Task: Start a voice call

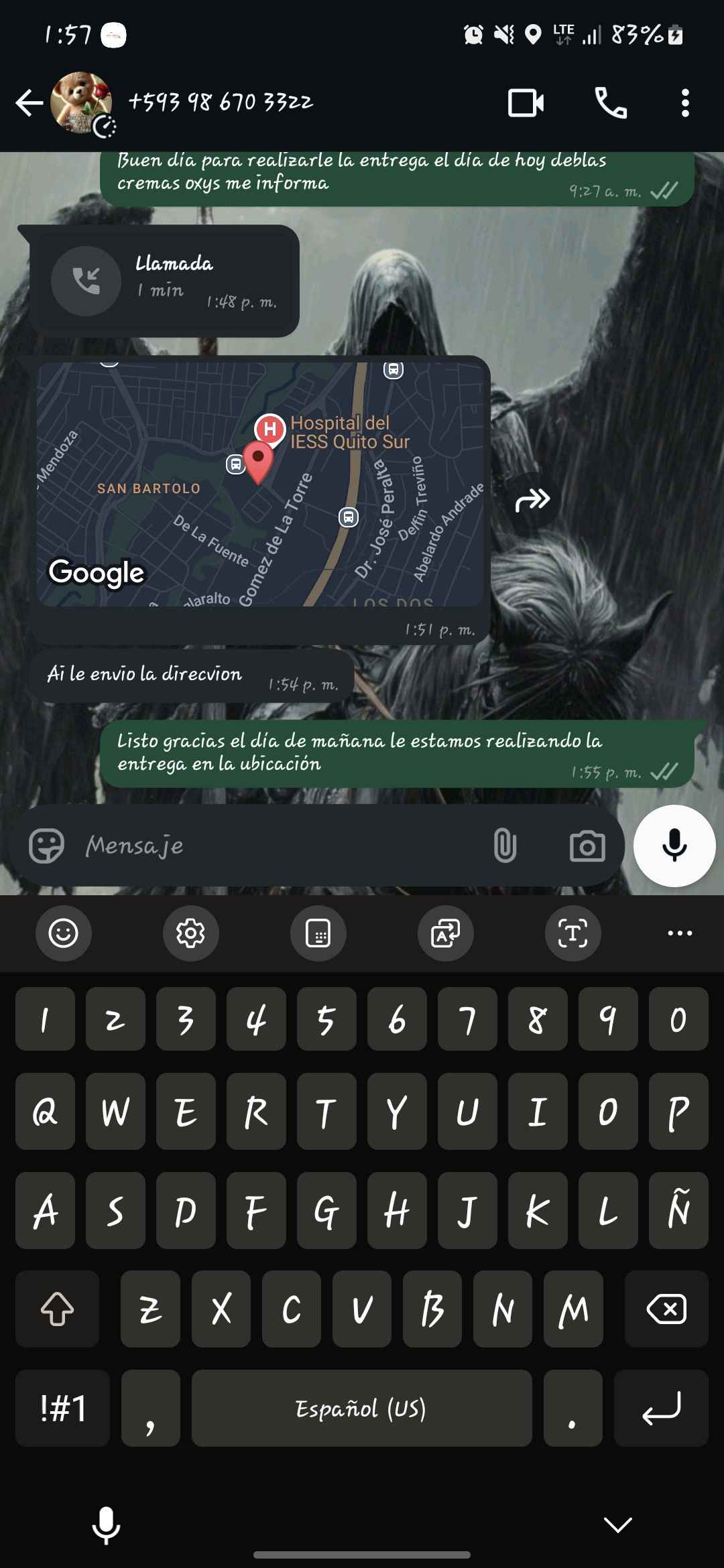Action: point(611,103)
